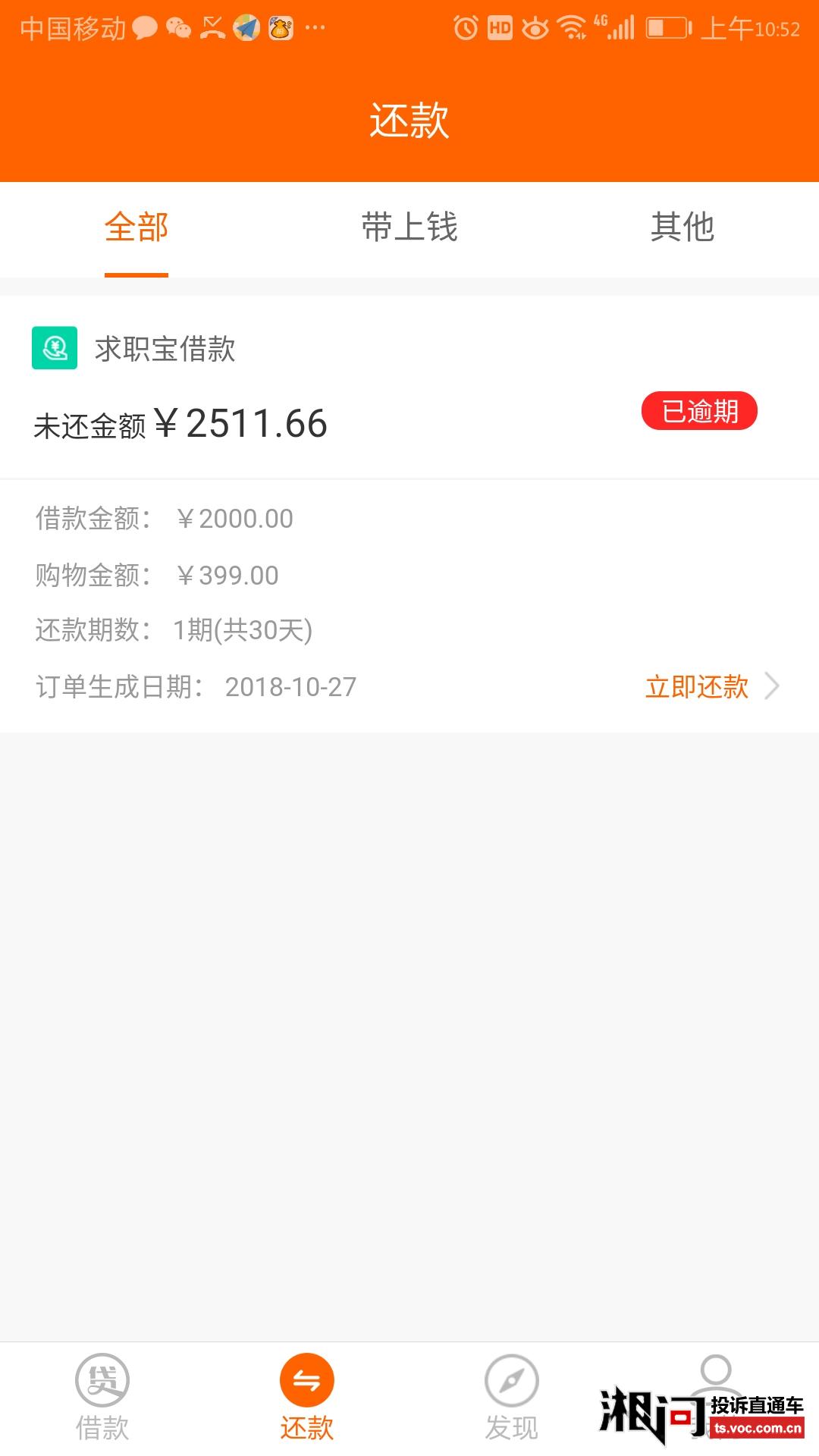Select the currently active 全部 filter
819x1456 pixels.
135,227
